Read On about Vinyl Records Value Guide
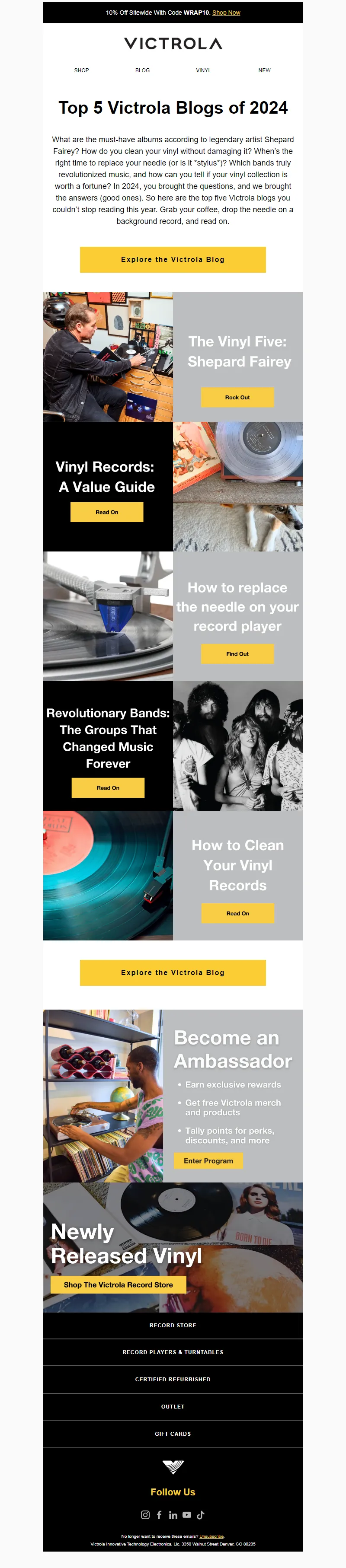This screenshot has width=346, height=1568. point(106,513)
